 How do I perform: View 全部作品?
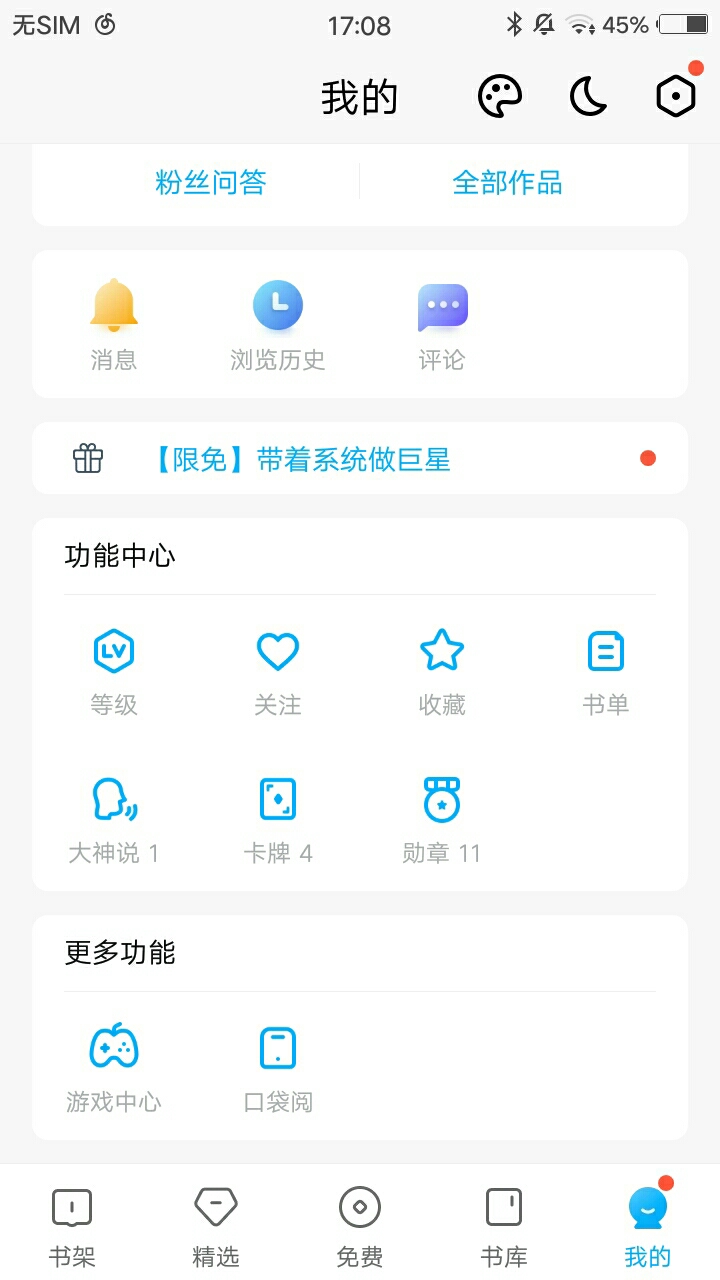(507, 182)
